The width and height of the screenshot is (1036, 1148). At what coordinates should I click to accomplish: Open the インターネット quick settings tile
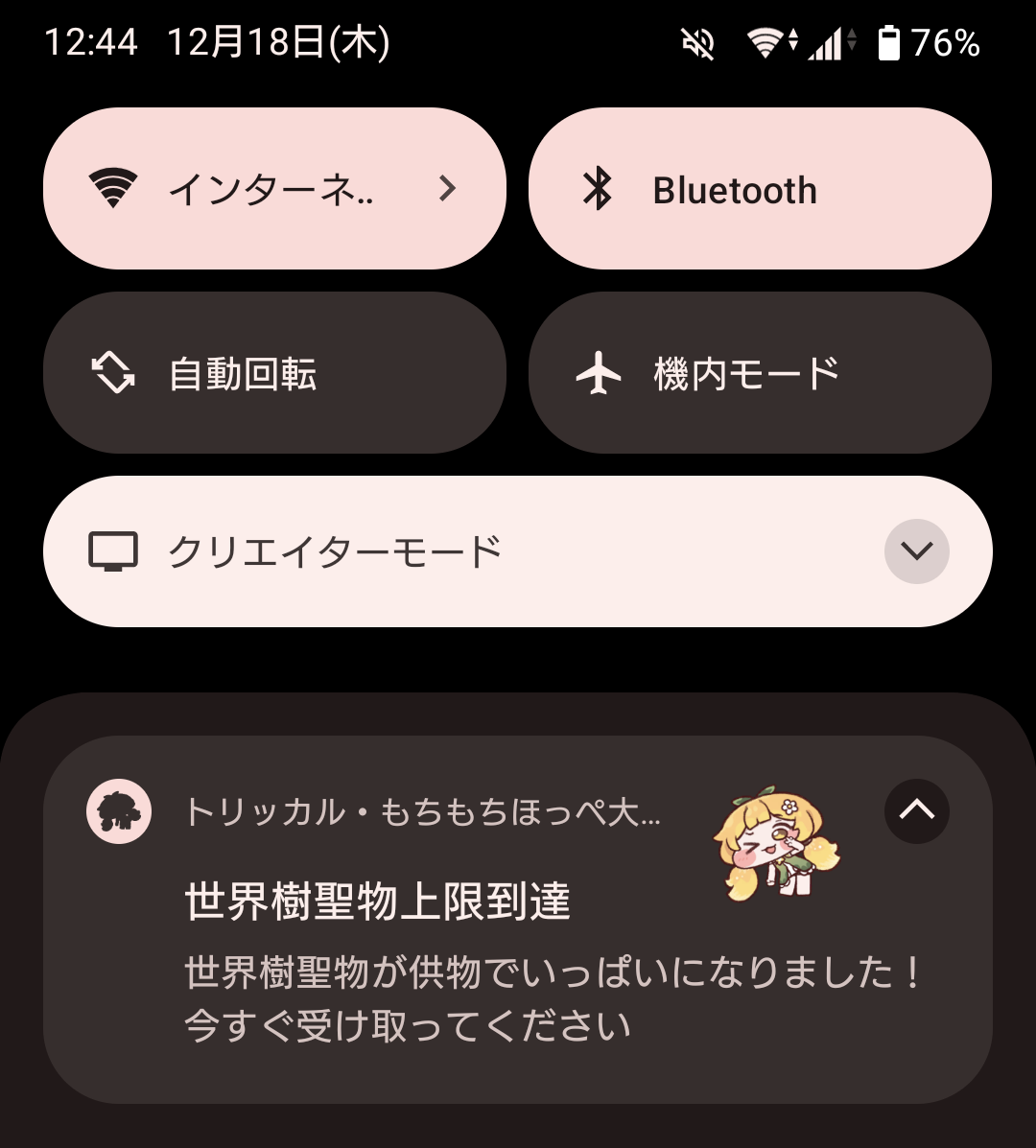(x=273, y=189)
